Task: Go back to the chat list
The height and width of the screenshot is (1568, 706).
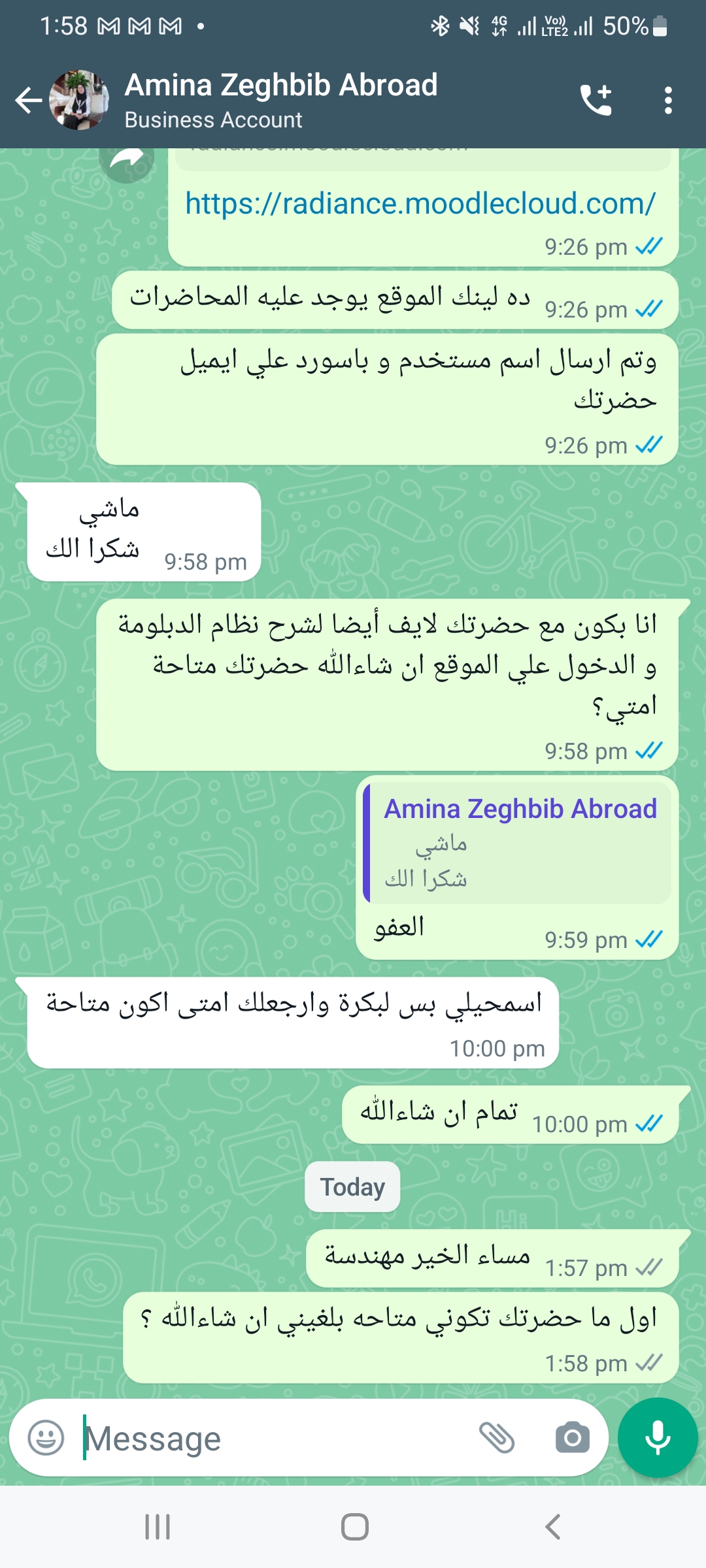Action: pos(29,101)
